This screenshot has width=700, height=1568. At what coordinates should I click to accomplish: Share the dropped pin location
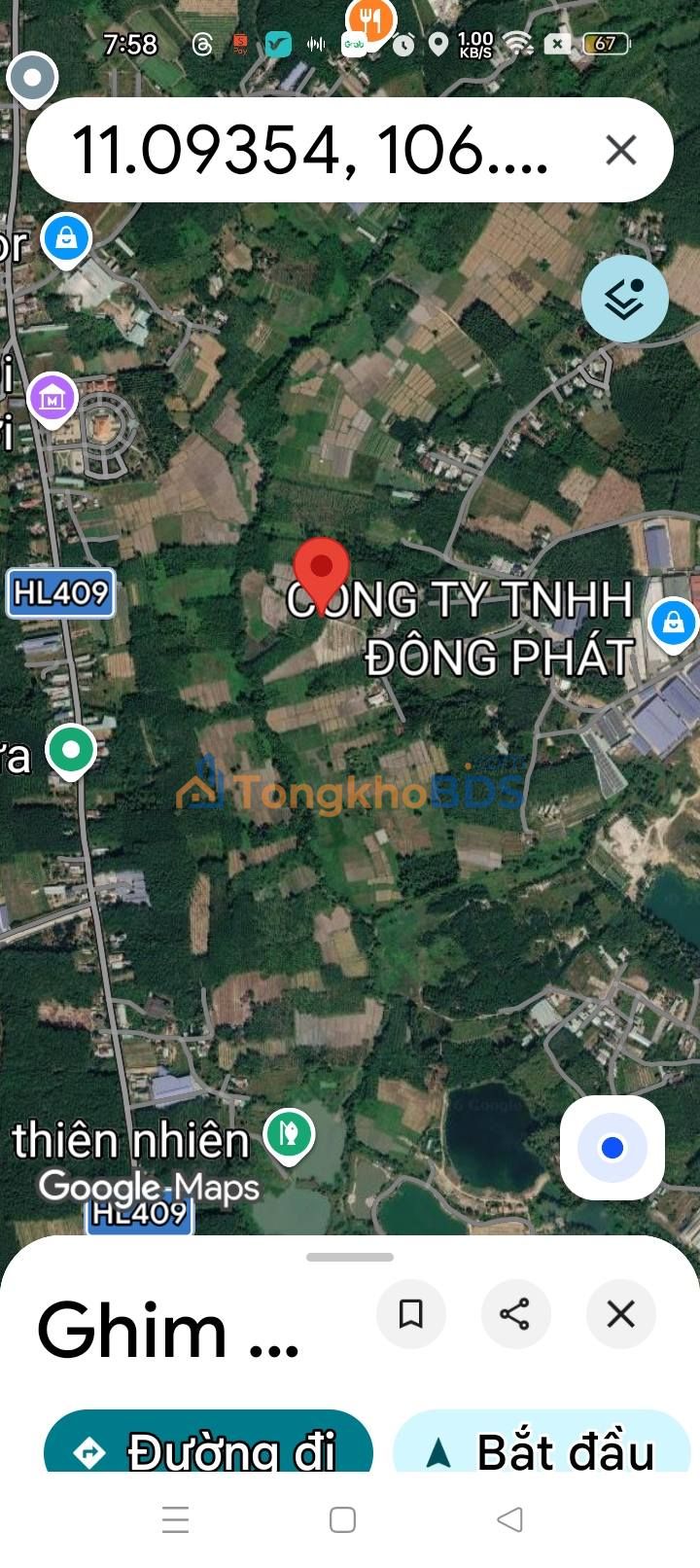coord(515,1314)
